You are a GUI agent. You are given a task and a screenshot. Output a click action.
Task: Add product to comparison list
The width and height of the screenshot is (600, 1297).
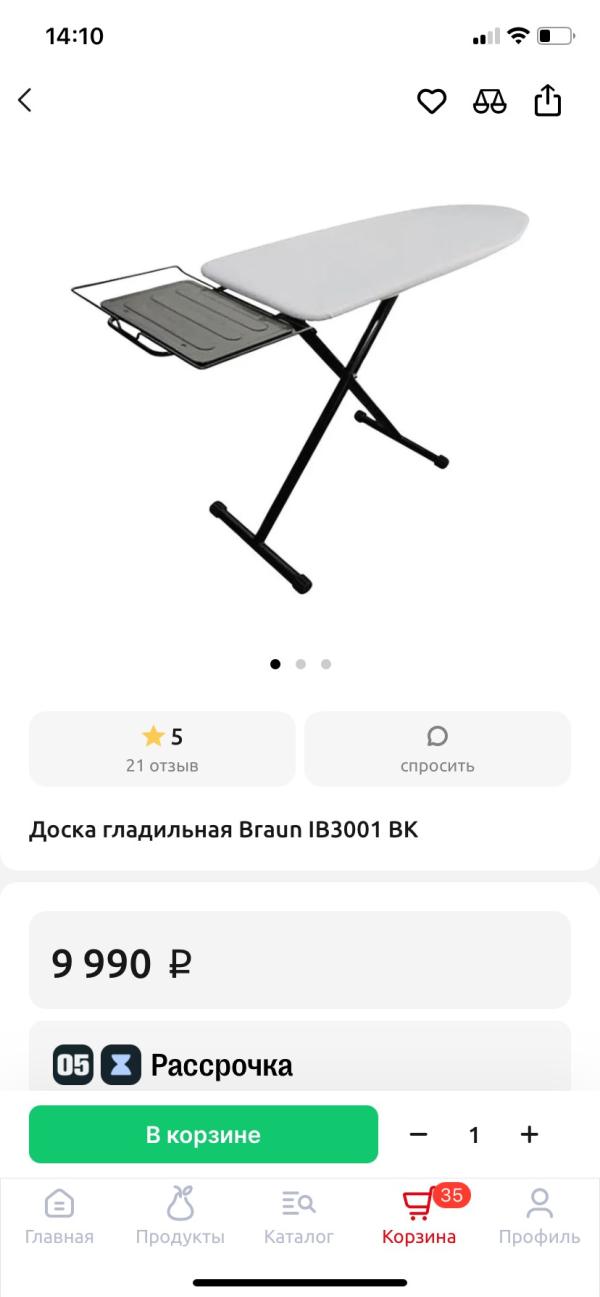[x=489, y=101]
